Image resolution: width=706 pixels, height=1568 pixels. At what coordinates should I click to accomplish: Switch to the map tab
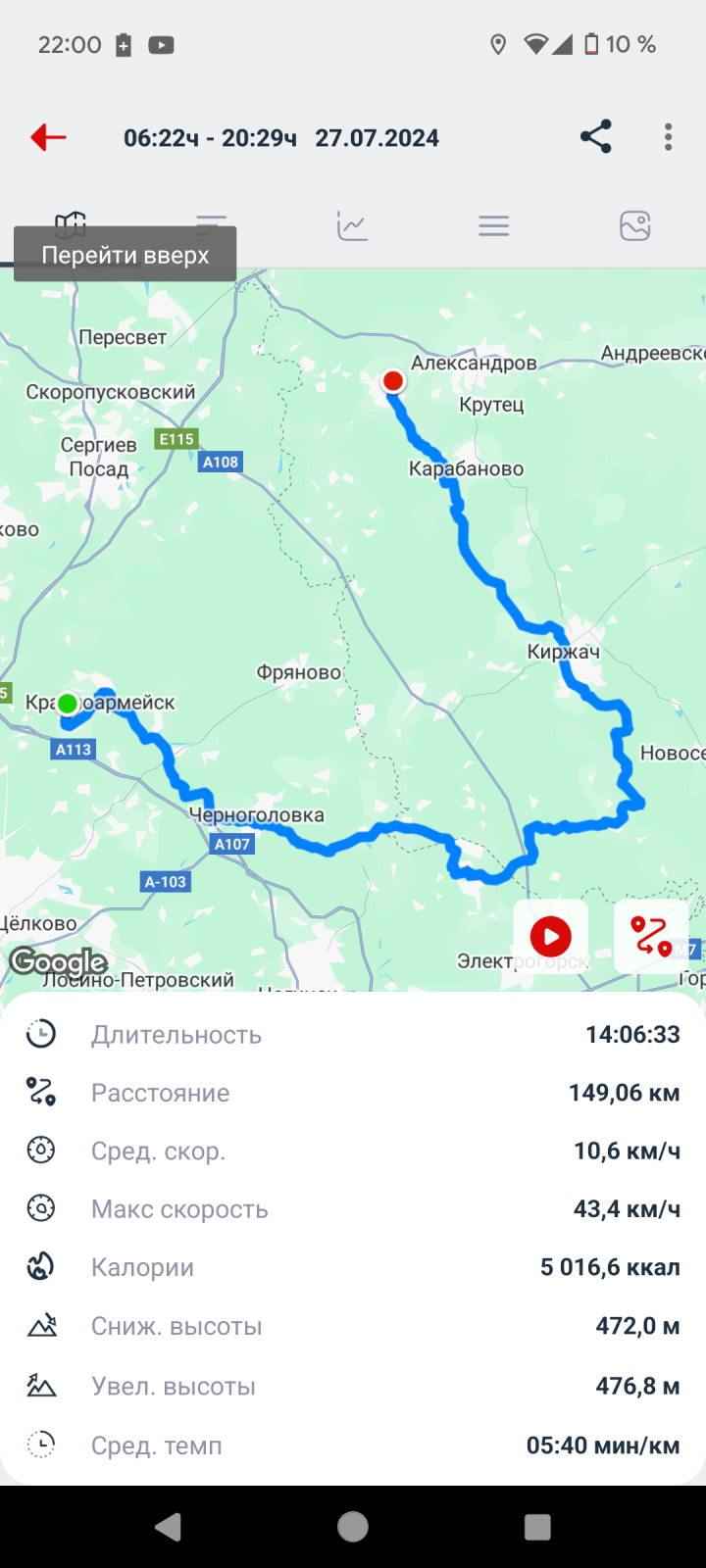pyautogui.click(x=71, y=225)
